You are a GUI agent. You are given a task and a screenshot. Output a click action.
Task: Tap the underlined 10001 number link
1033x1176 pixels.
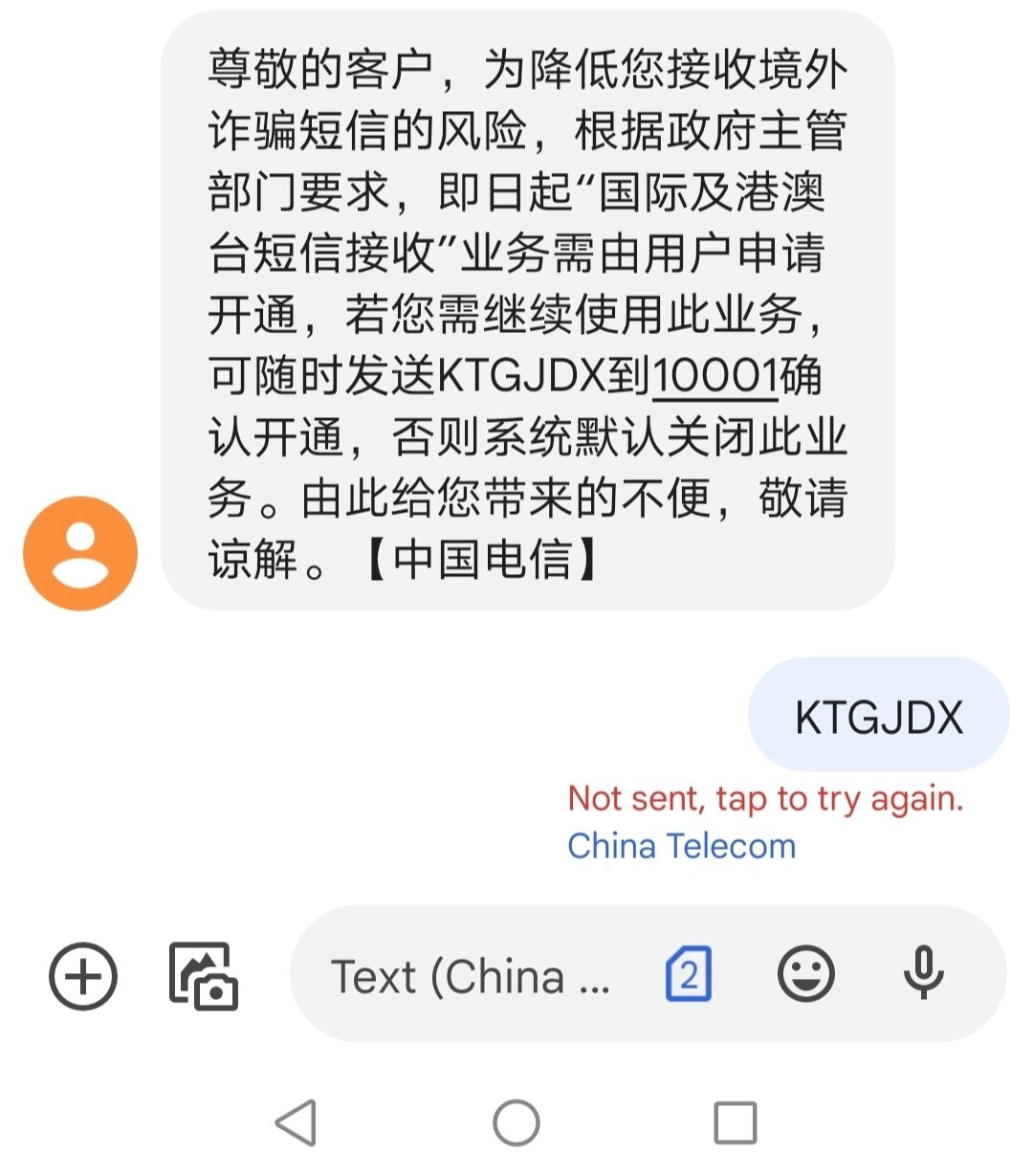tap(714, 376)
